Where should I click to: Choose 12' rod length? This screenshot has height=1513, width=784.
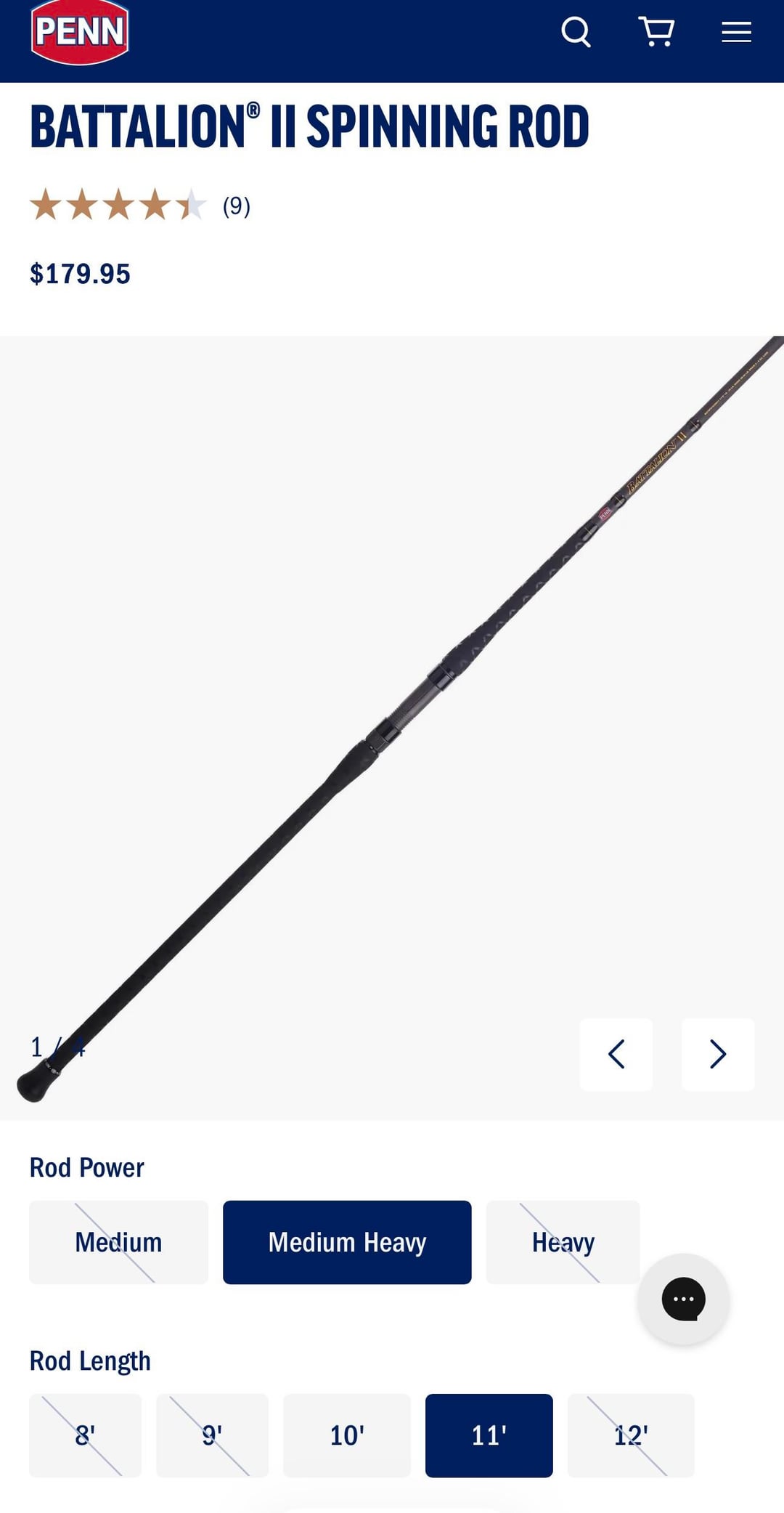coord(630,1435)
